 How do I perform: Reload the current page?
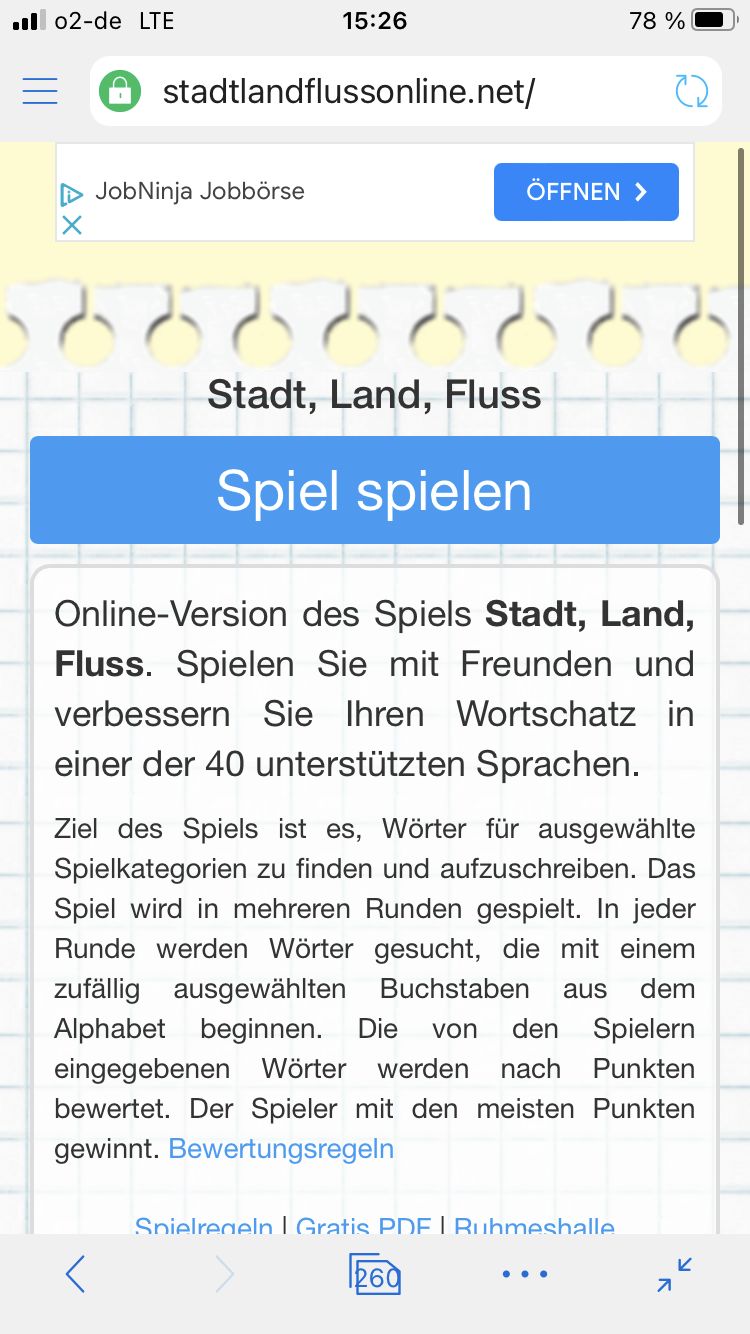[x=691, y=92]
